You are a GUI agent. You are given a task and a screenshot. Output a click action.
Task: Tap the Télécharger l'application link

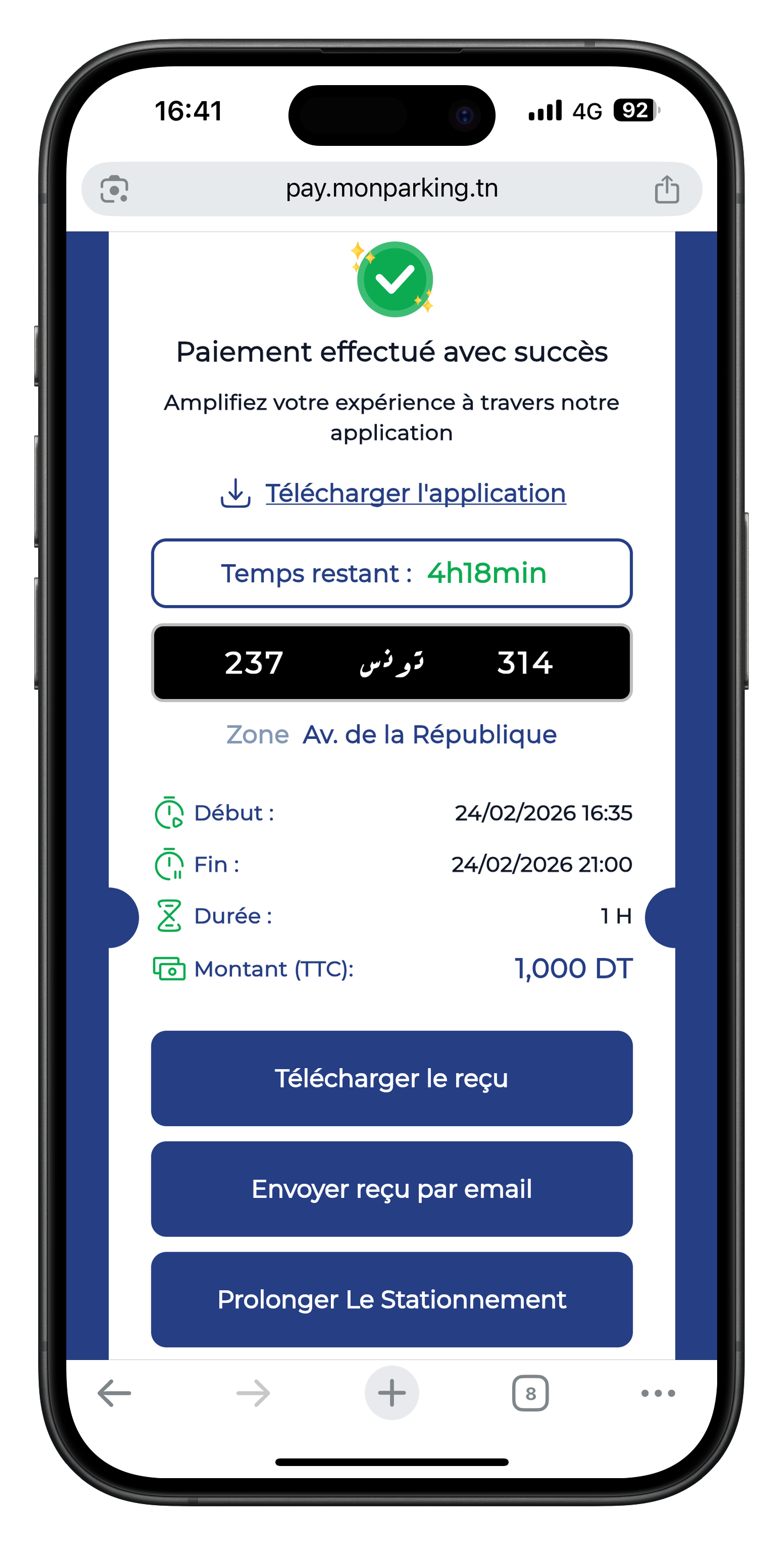click(415, 493)
